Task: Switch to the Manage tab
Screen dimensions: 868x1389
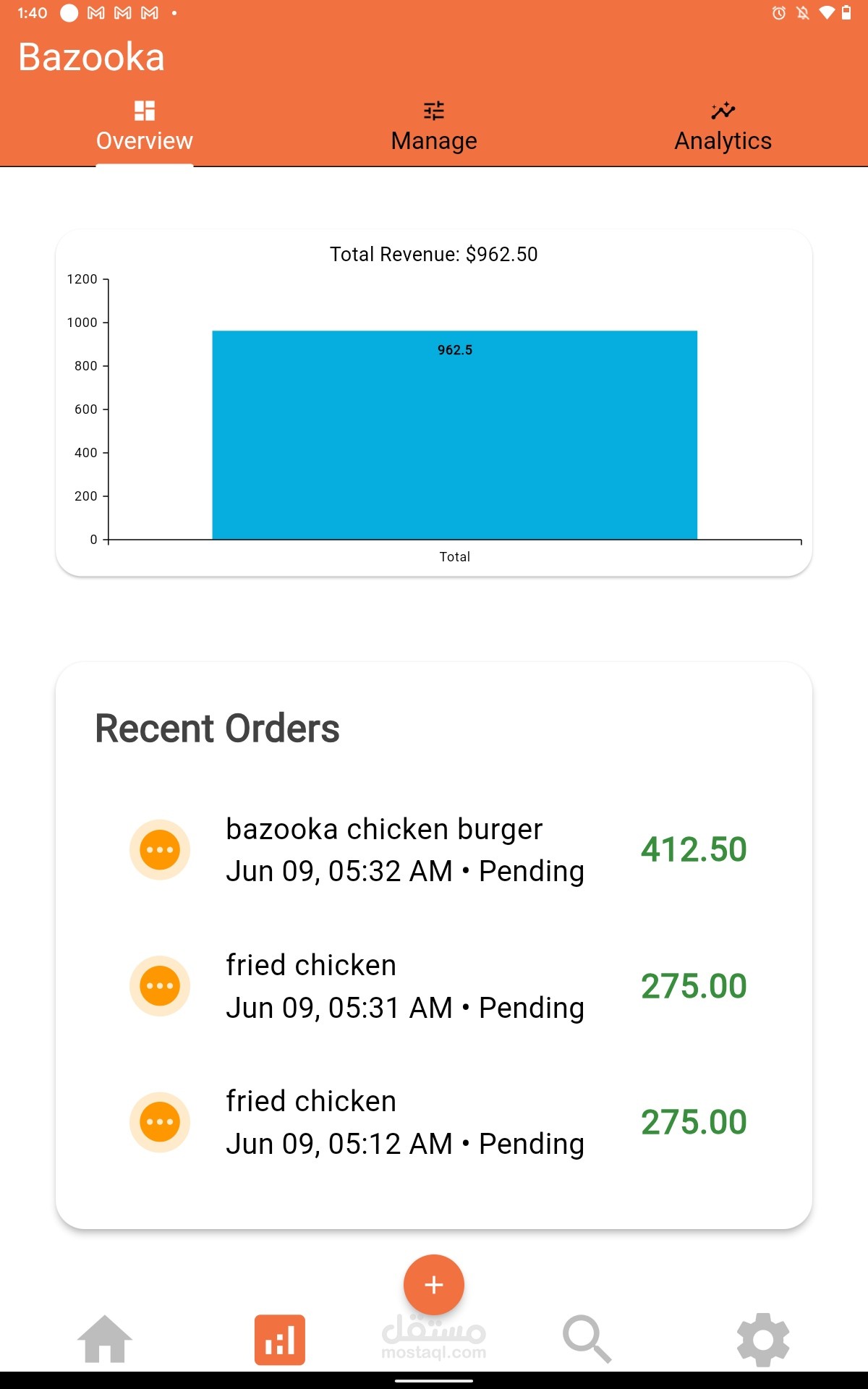Action: [434, 127]
